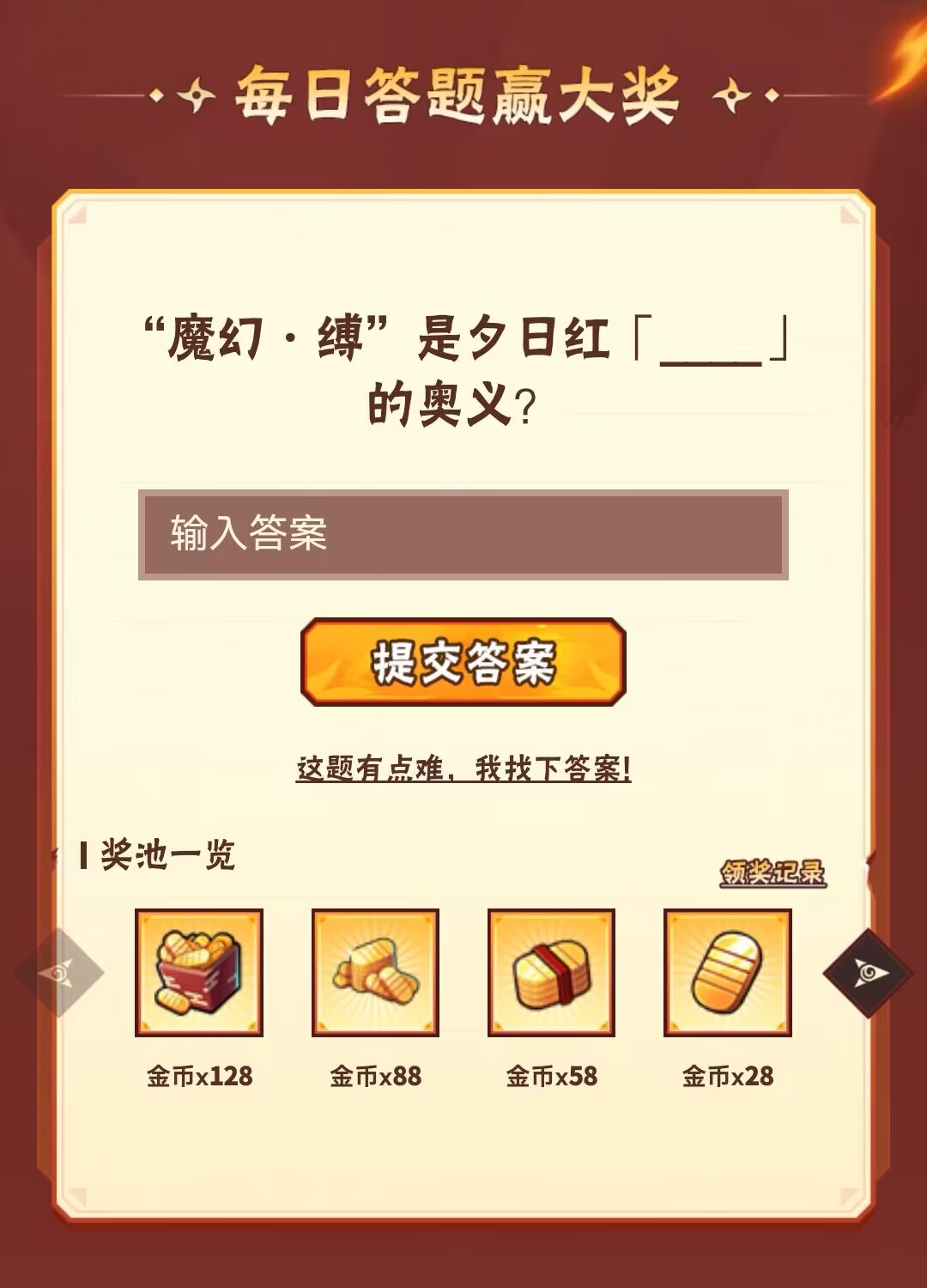Tap the 输入答案 answer input field
This screenshot has width=927, height=1288.
[x=463, y=534]
